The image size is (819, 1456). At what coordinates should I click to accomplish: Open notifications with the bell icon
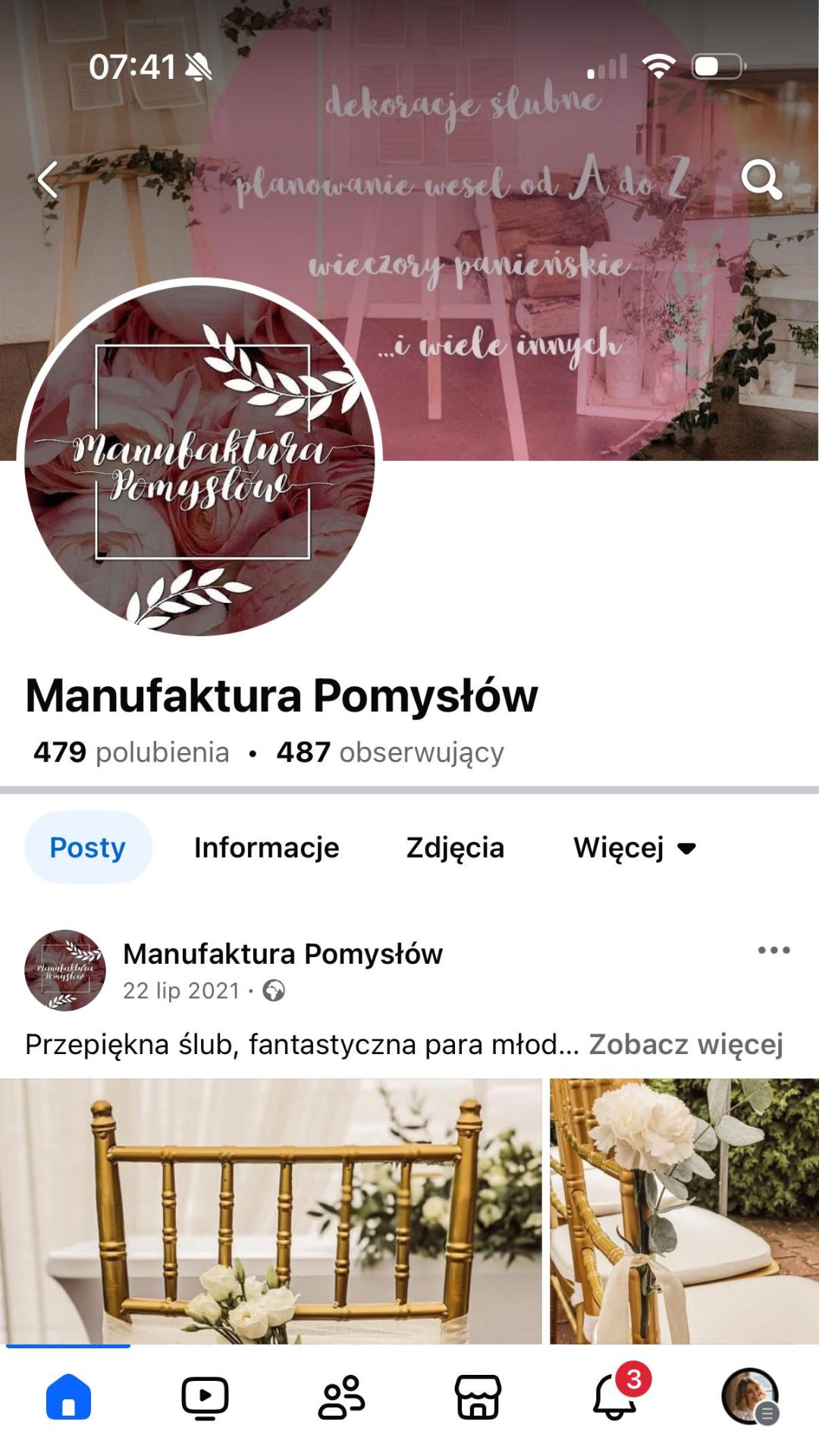[614, 1401]
